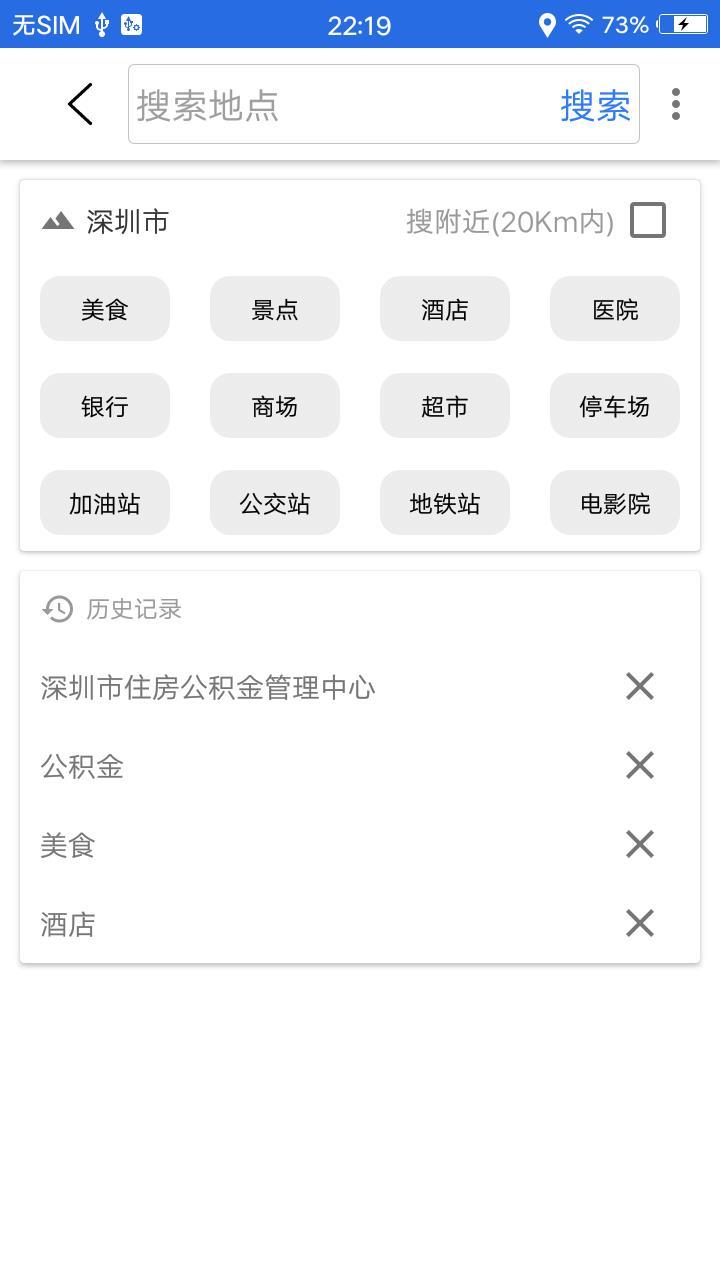Select the 美食 category shortcut
720x1280 pixels.
[104, 309]
